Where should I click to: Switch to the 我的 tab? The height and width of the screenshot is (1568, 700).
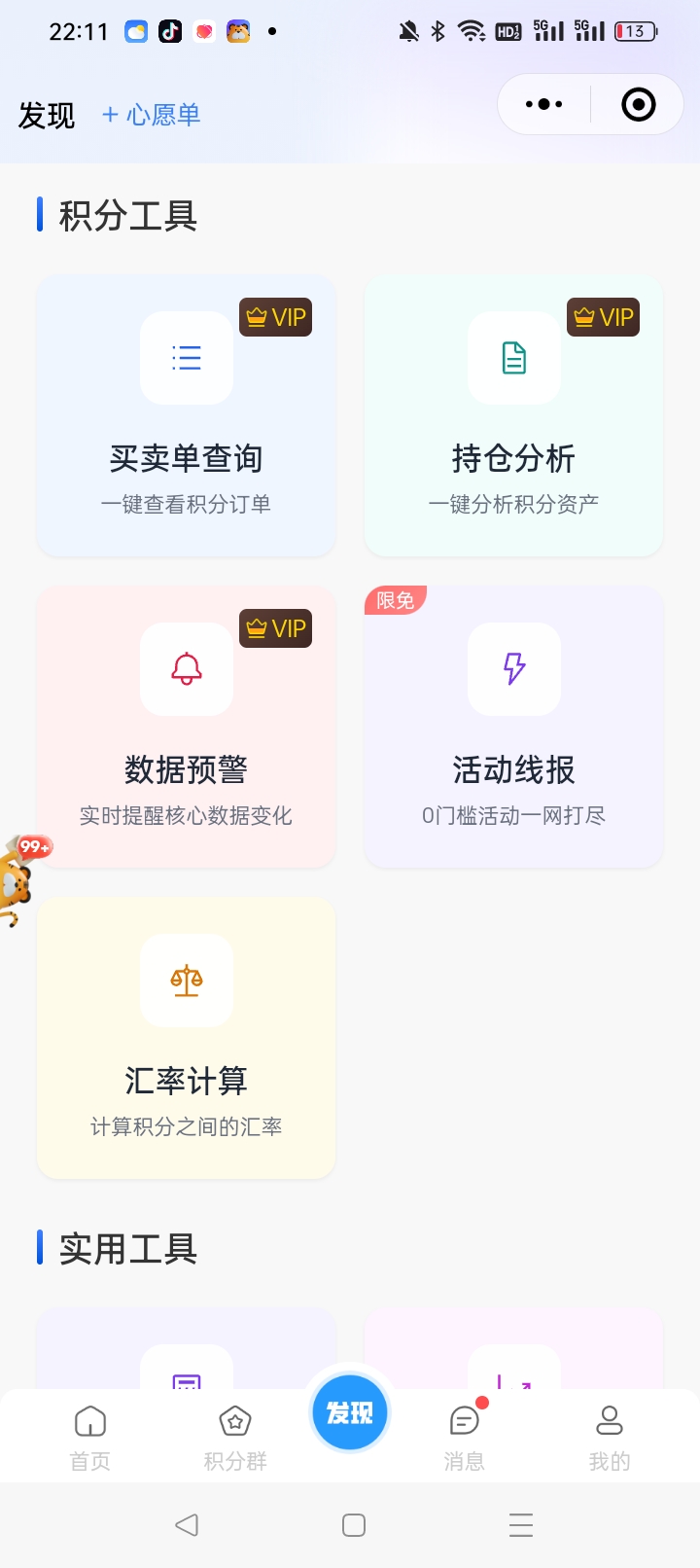[610, 1437]
